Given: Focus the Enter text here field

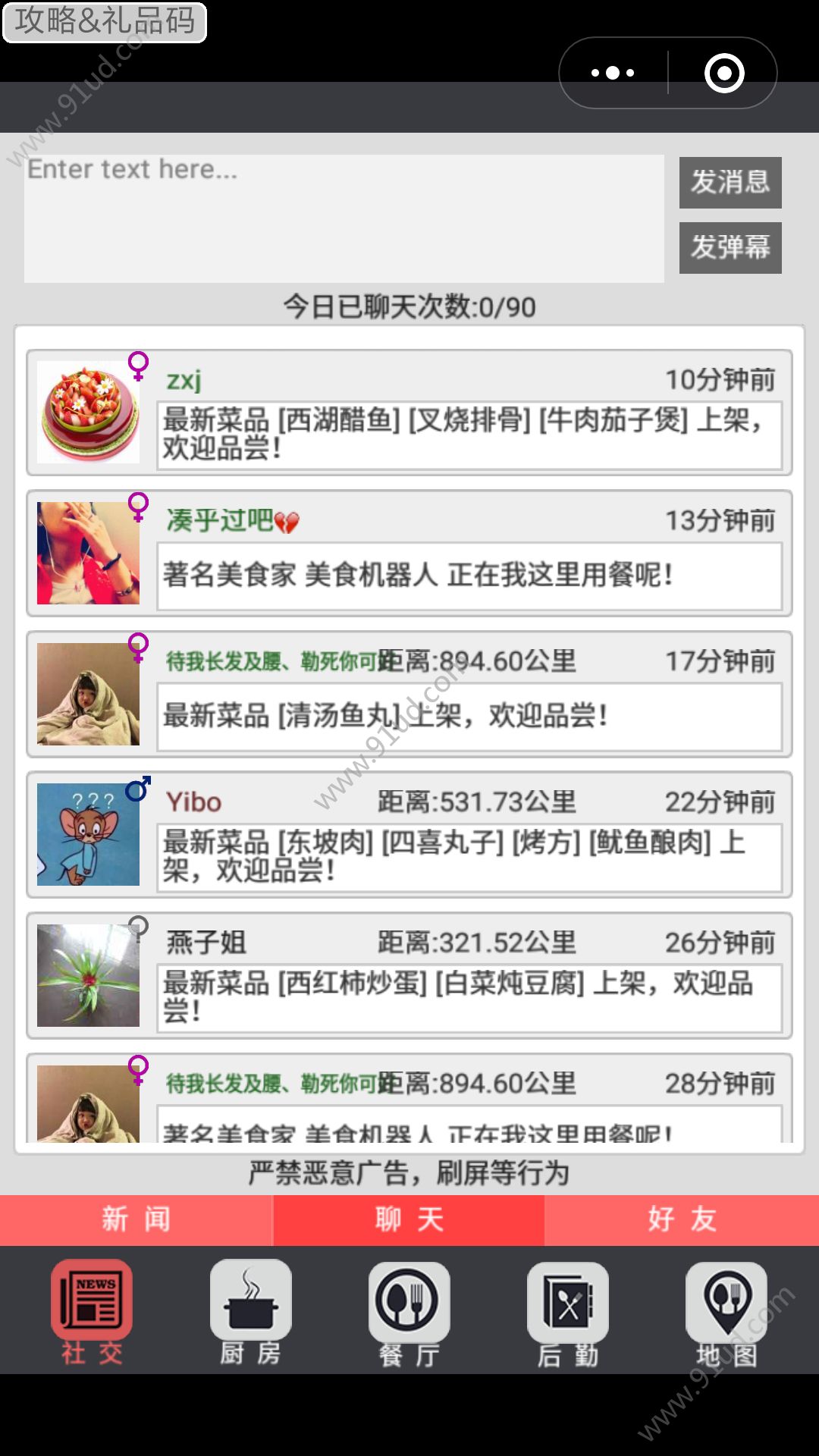Looking at the screenshot, I should 344,218.
